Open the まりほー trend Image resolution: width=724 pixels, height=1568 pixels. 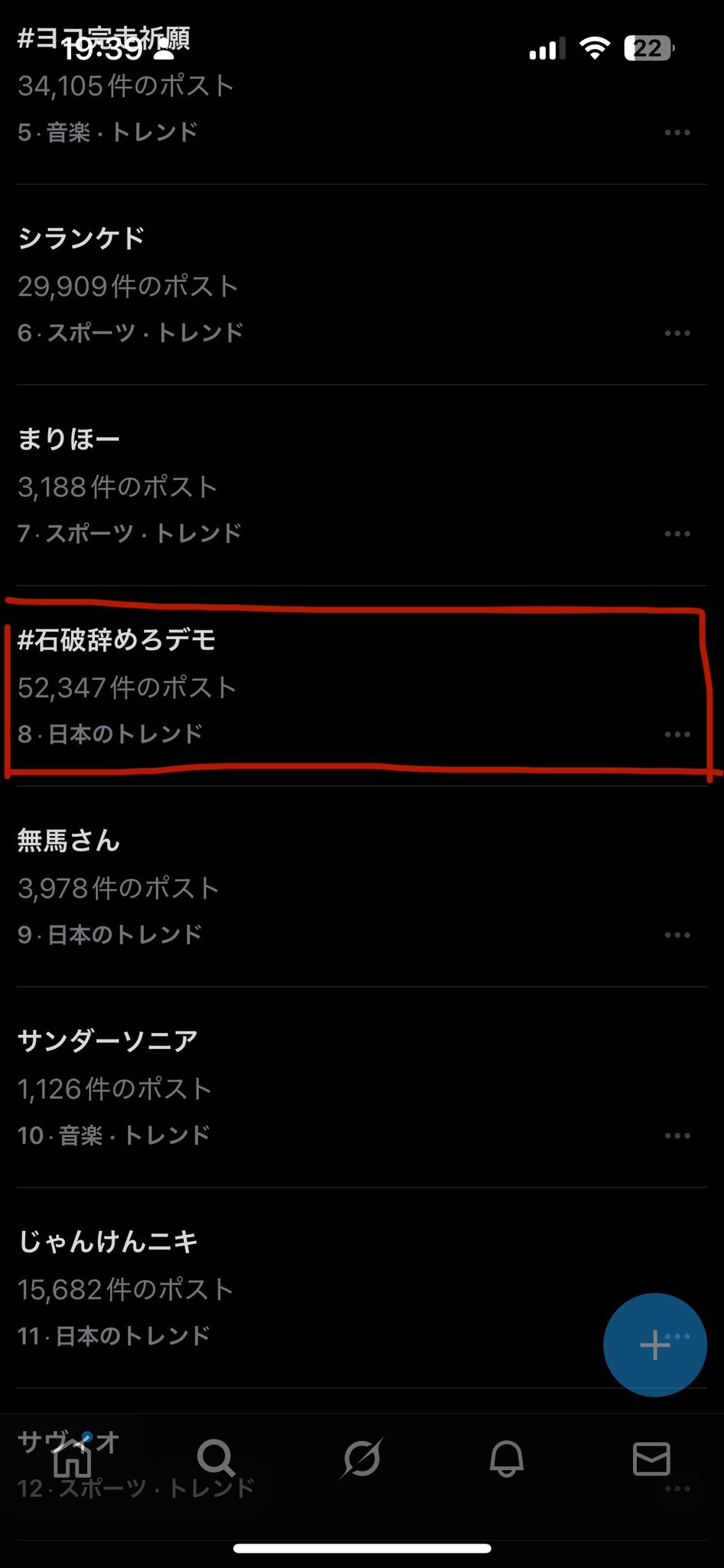(69, 439)
